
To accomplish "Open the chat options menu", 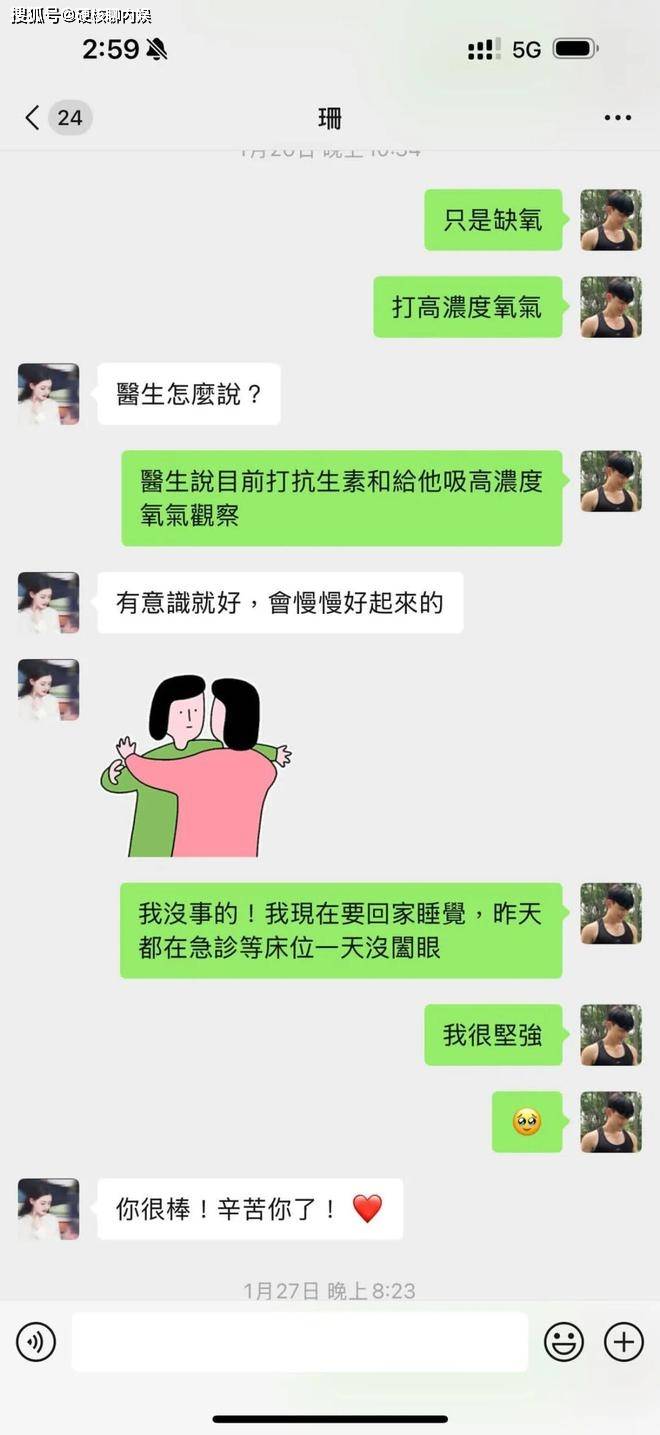I will tap(617, 118).
